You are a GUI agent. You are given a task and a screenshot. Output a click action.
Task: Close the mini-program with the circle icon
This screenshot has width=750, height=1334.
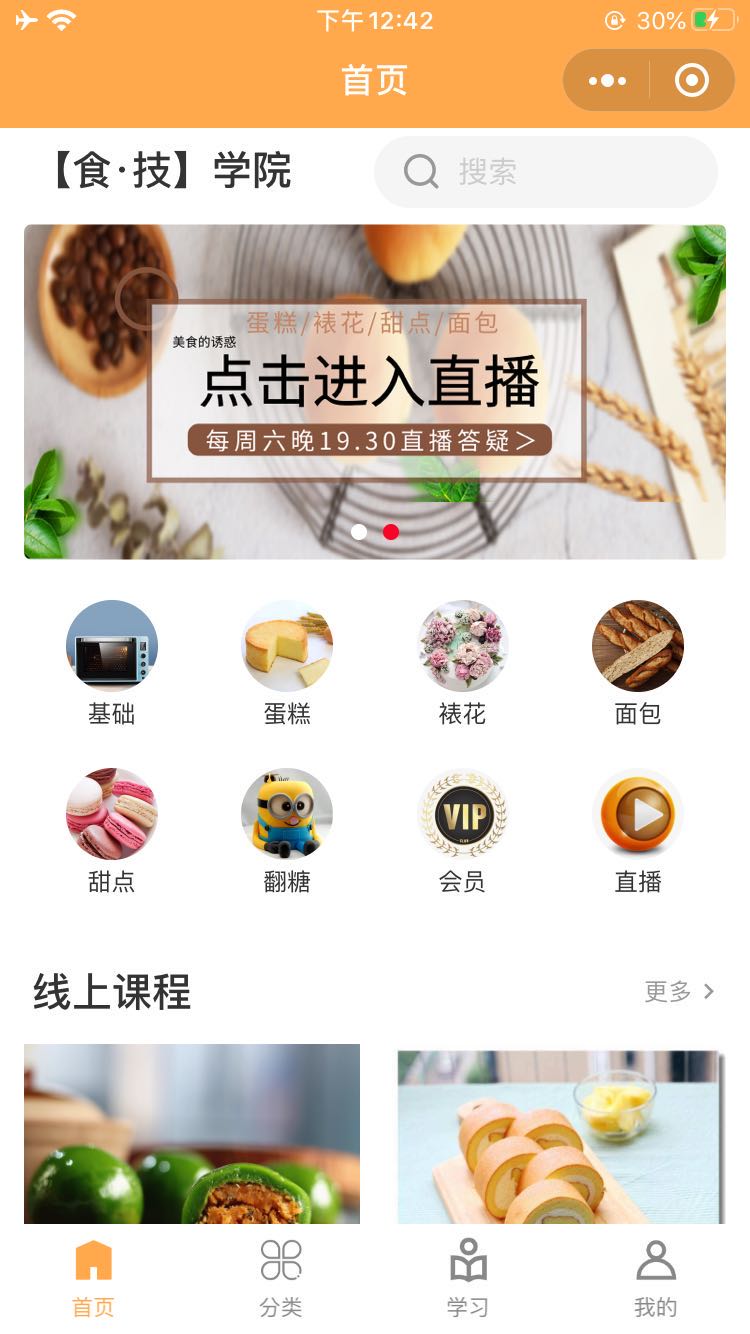click(692, 81)
